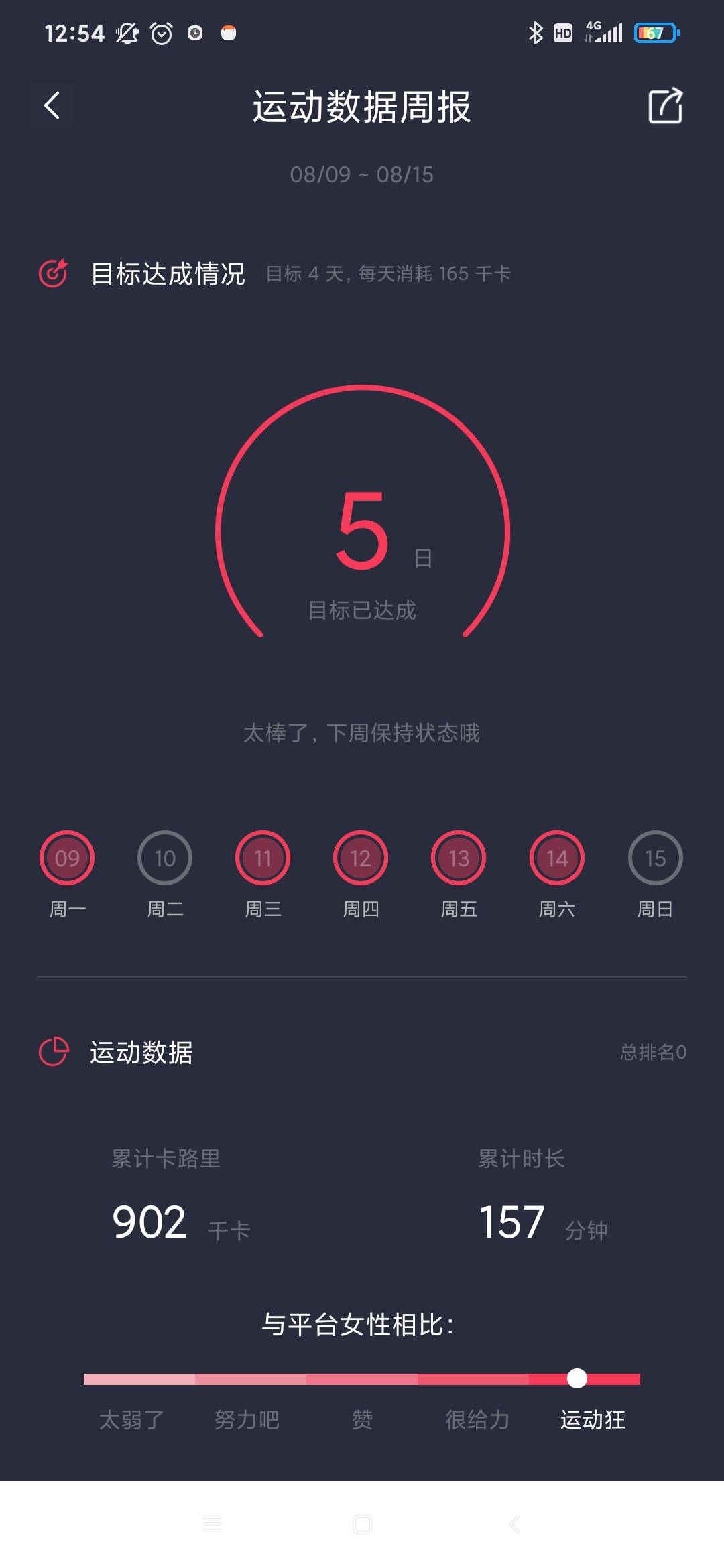Open the 总排名0 ranking link
This screenshot has width=724, height=1568.
pyautogui.click(x=652, y=1051)
